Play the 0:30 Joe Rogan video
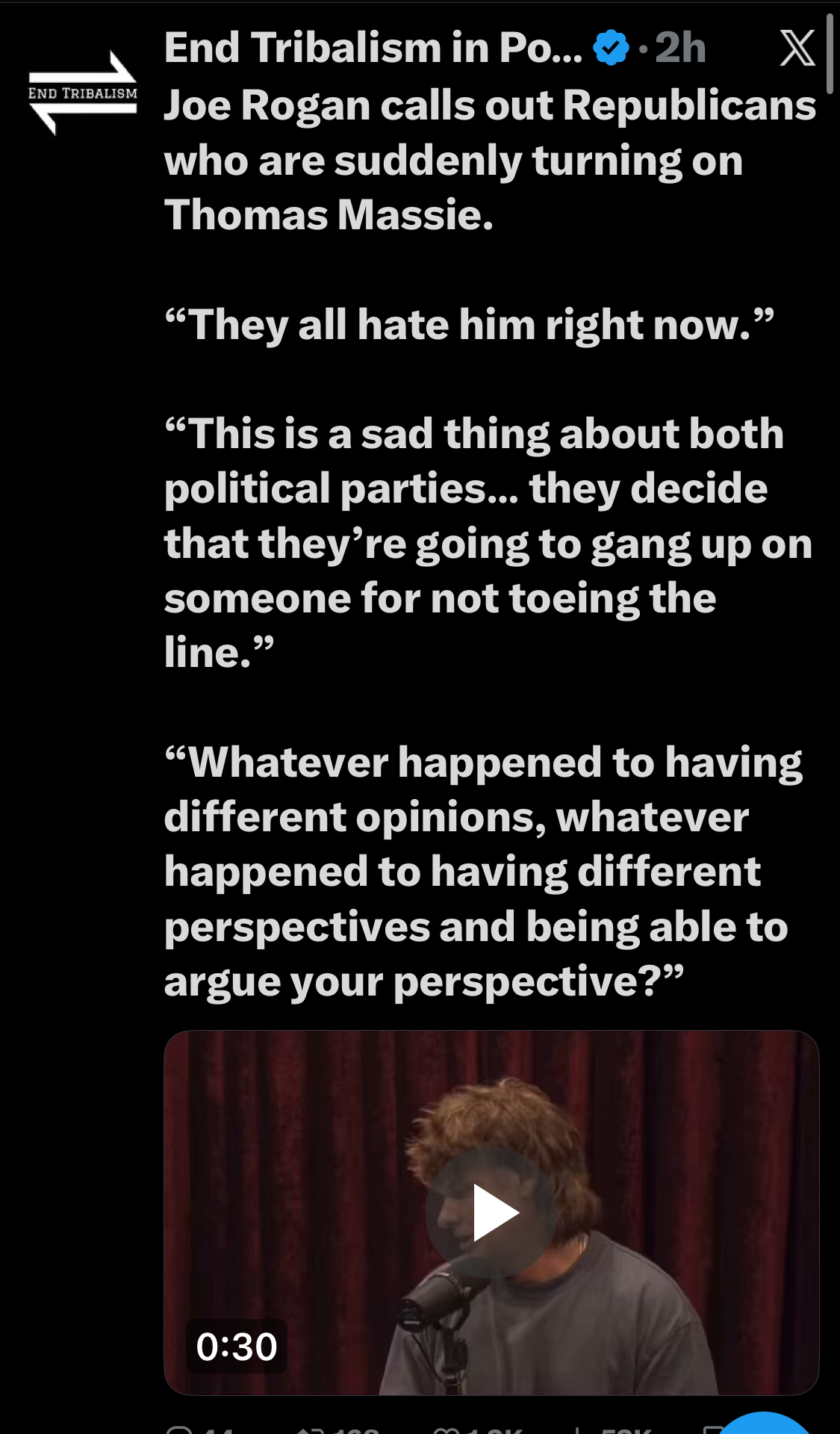 492,1213
